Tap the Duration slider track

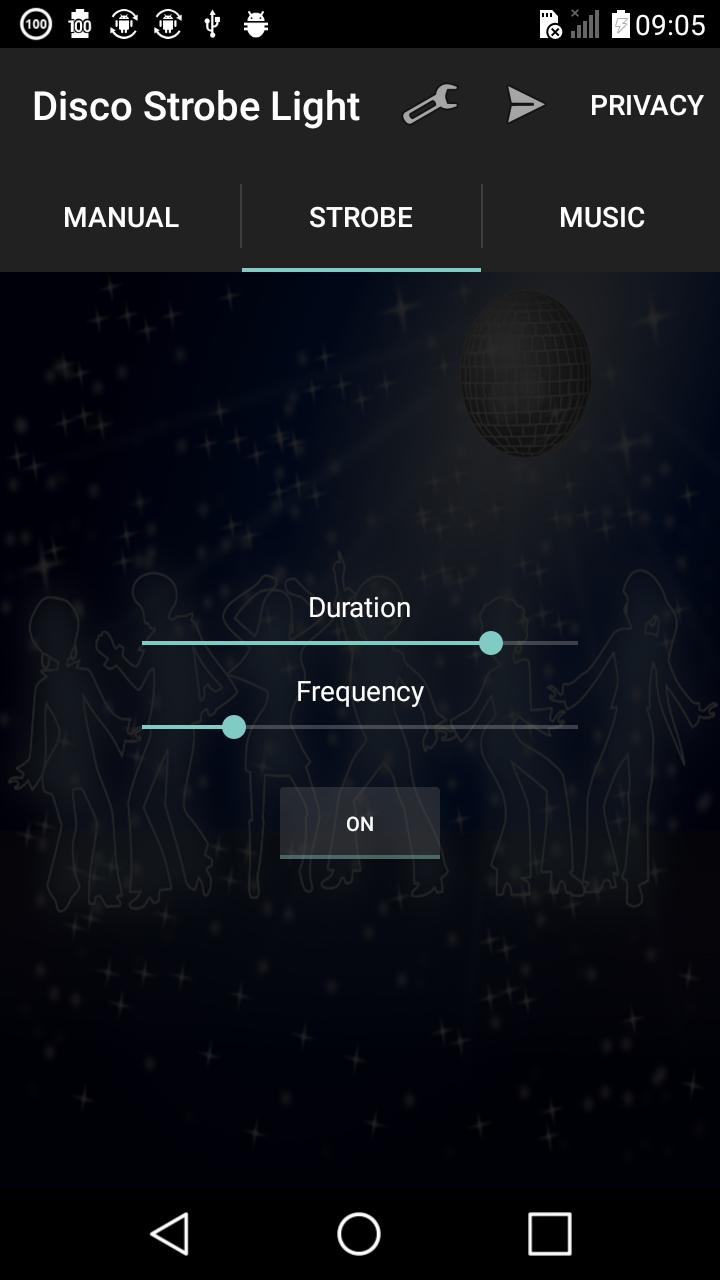coord(360,643)
